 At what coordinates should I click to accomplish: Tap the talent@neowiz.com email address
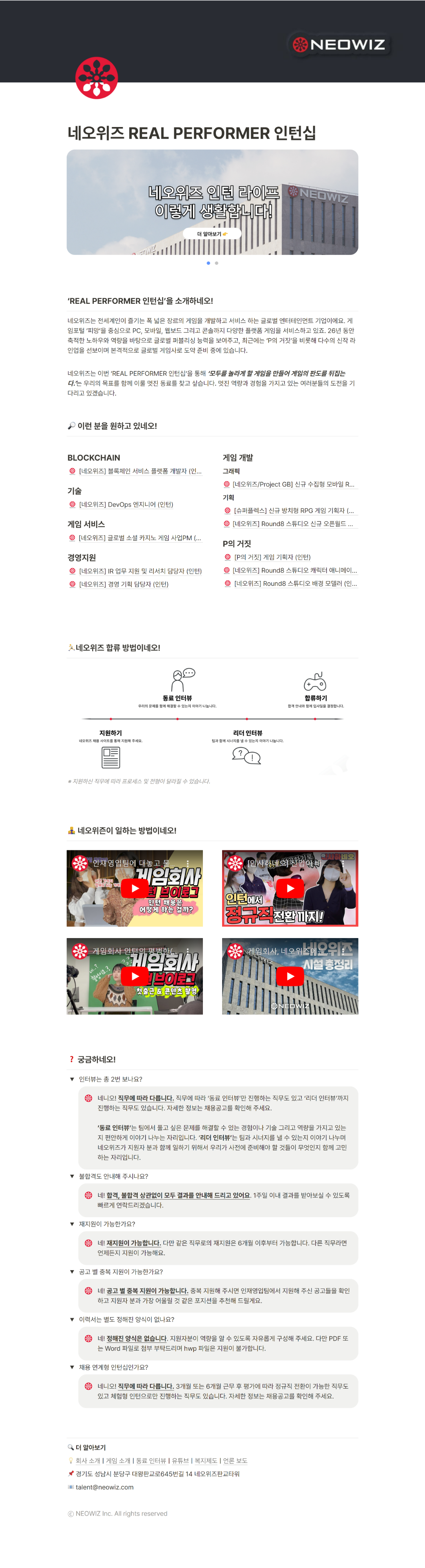coord(104,1487)
